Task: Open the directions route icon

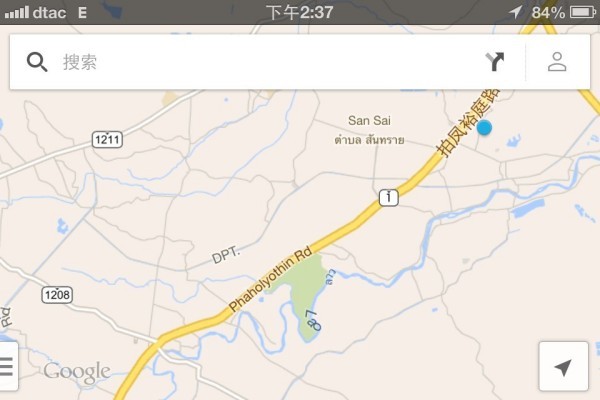Action: click(x=496, y=62)
